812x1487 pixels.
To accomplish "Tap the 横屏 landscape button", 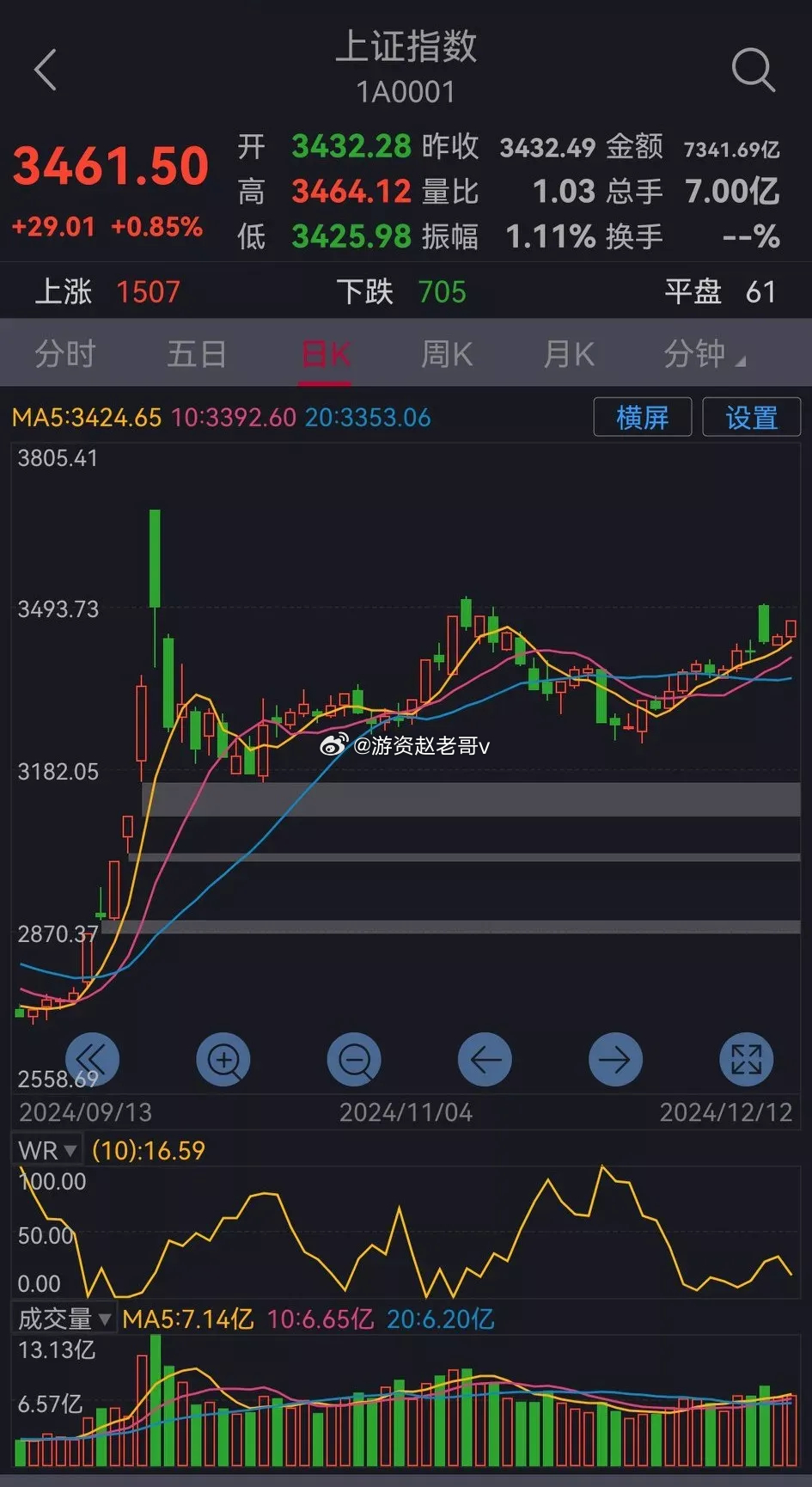I will click(642, 418).
